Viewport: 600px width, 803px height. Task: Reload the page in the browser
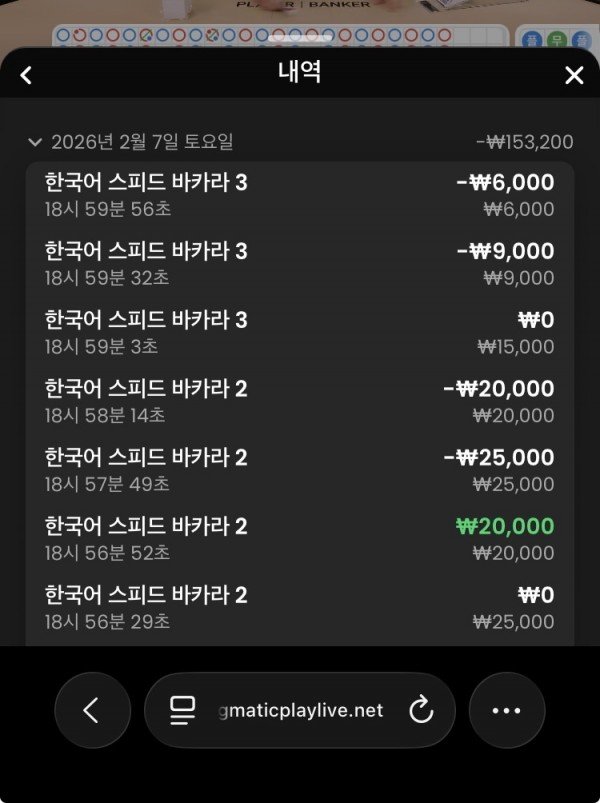coord(421,710)
